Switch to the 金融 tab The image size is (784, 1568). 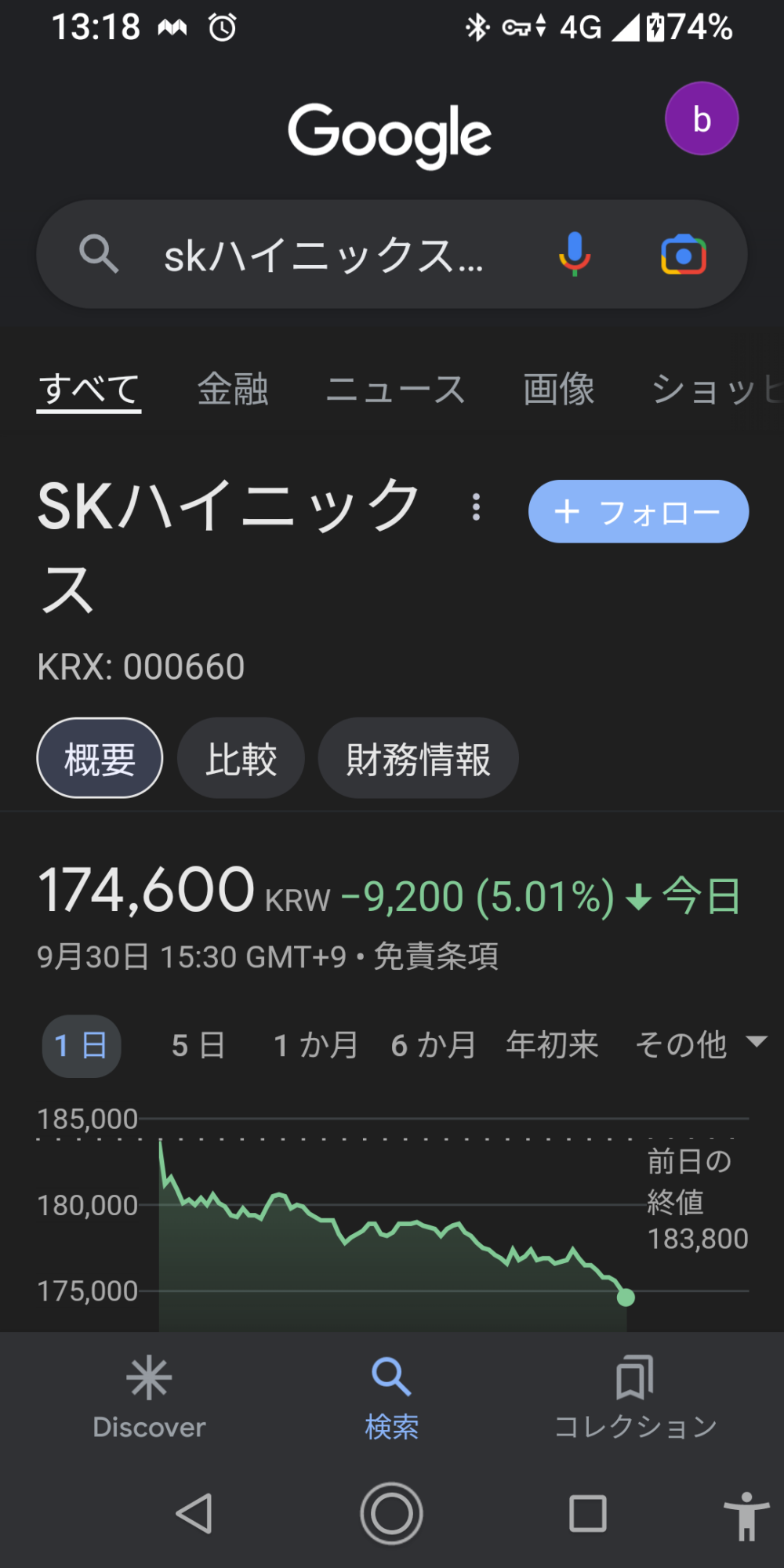233,389
